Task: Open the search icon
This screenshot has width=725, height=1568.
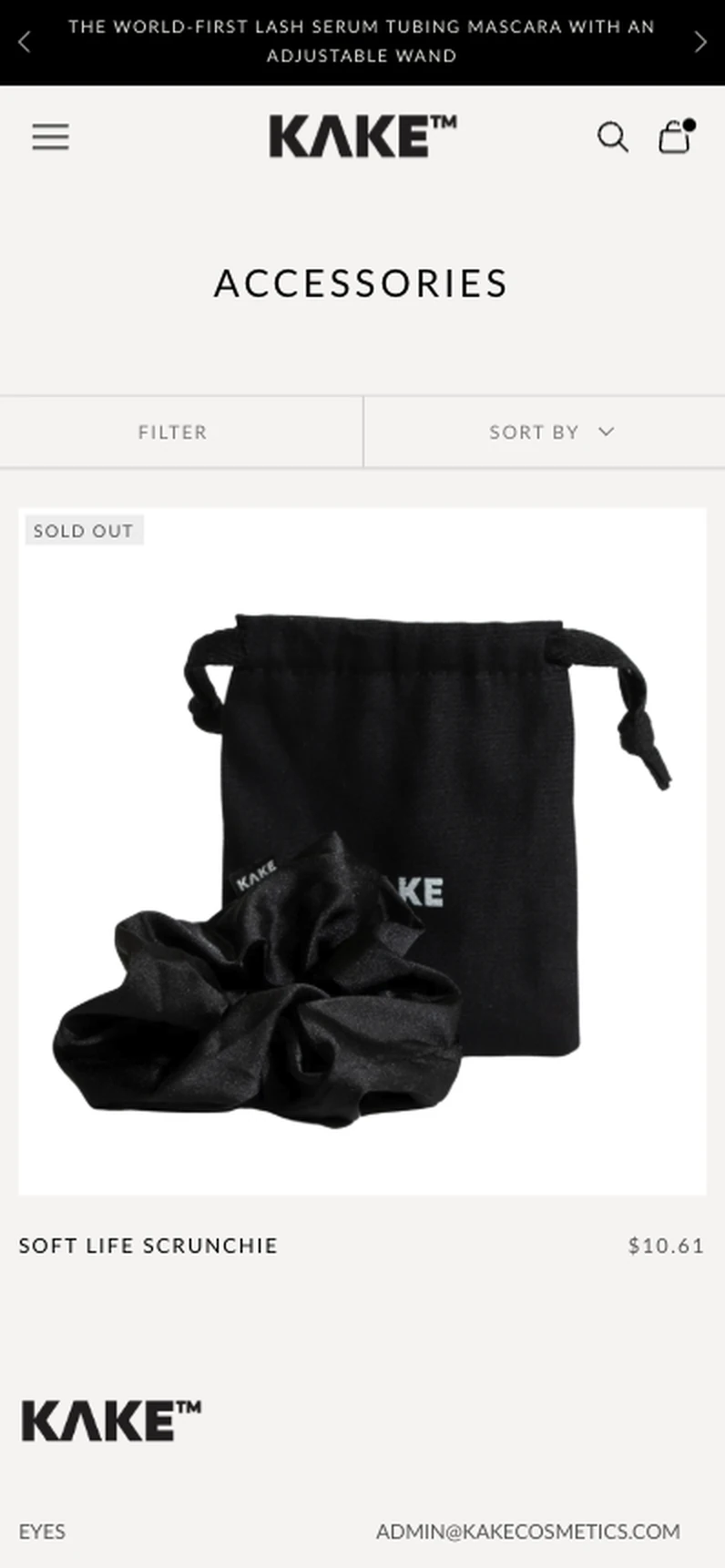Action: tap(613, 137)
